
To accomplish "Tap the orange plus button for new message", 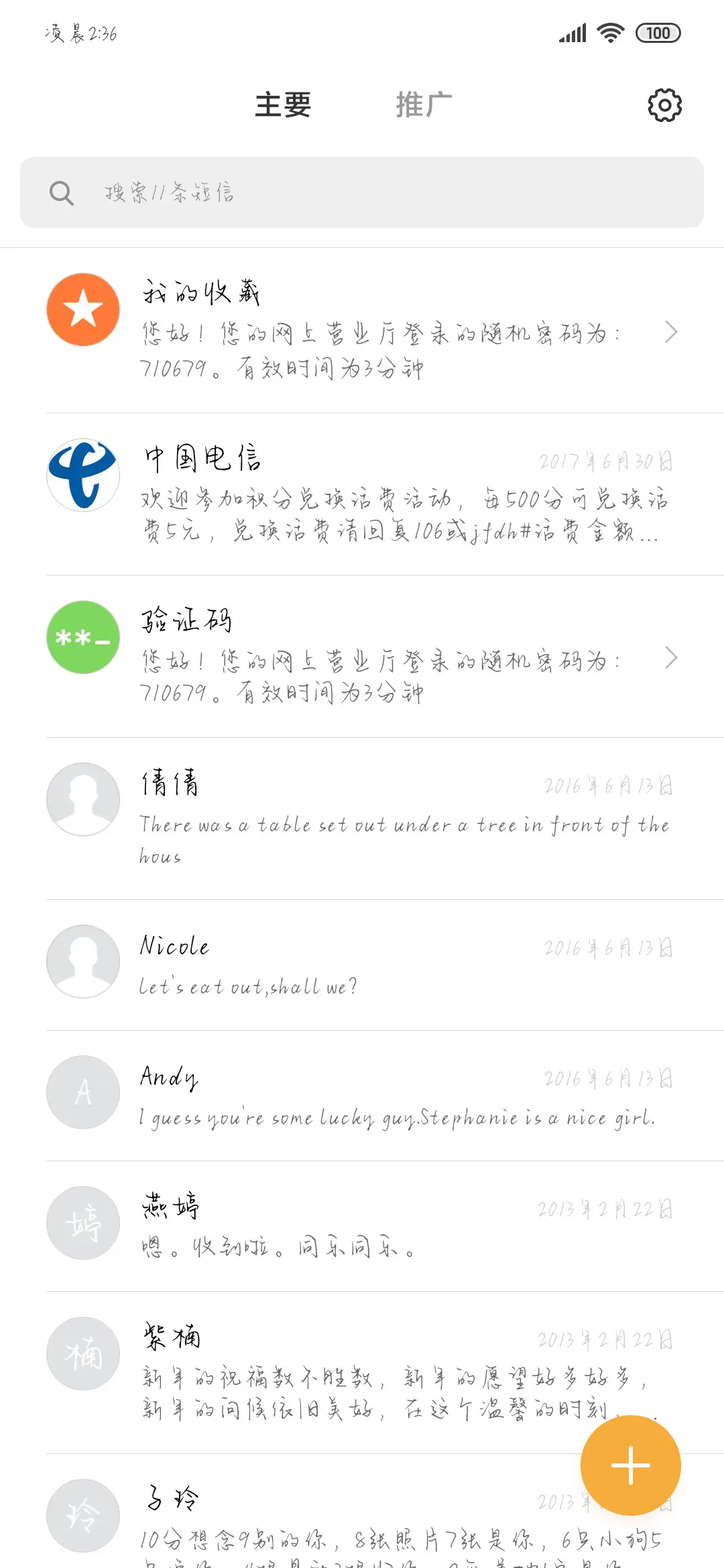I will click(x=631, y=1465).
